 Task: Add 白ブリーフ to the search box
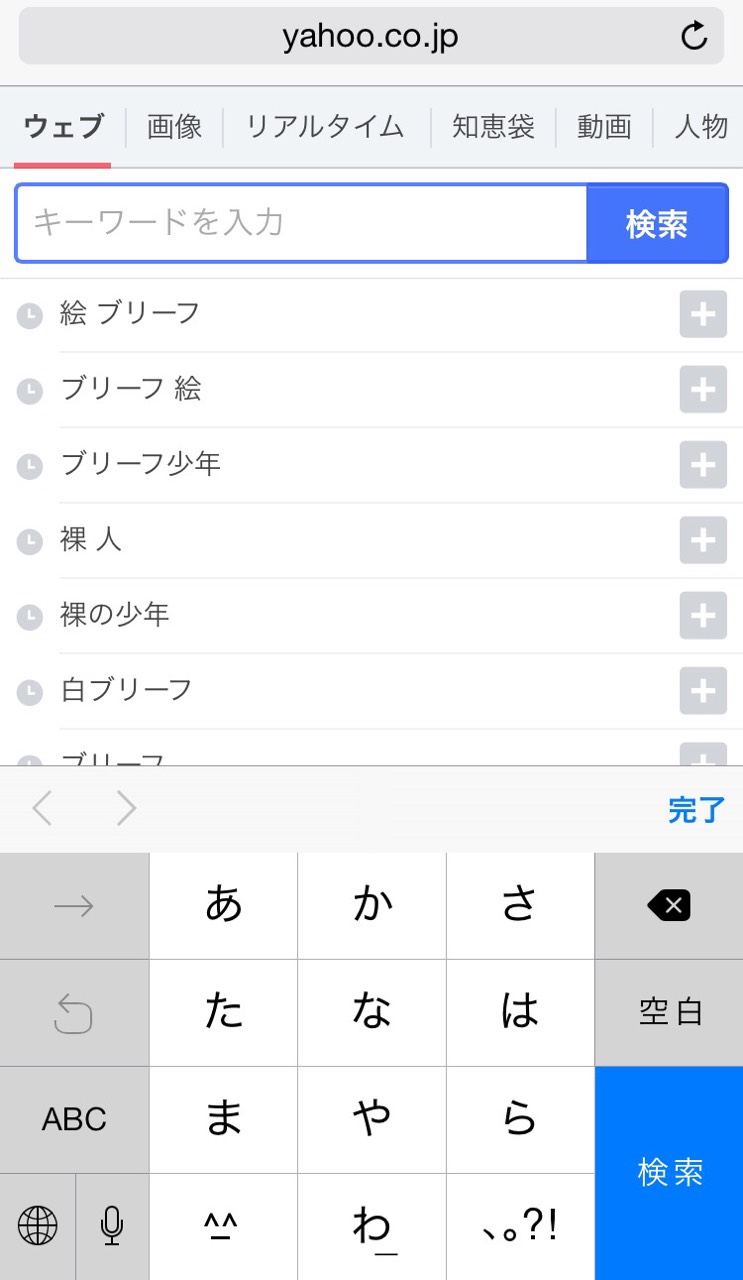click(x=703, y=690)
